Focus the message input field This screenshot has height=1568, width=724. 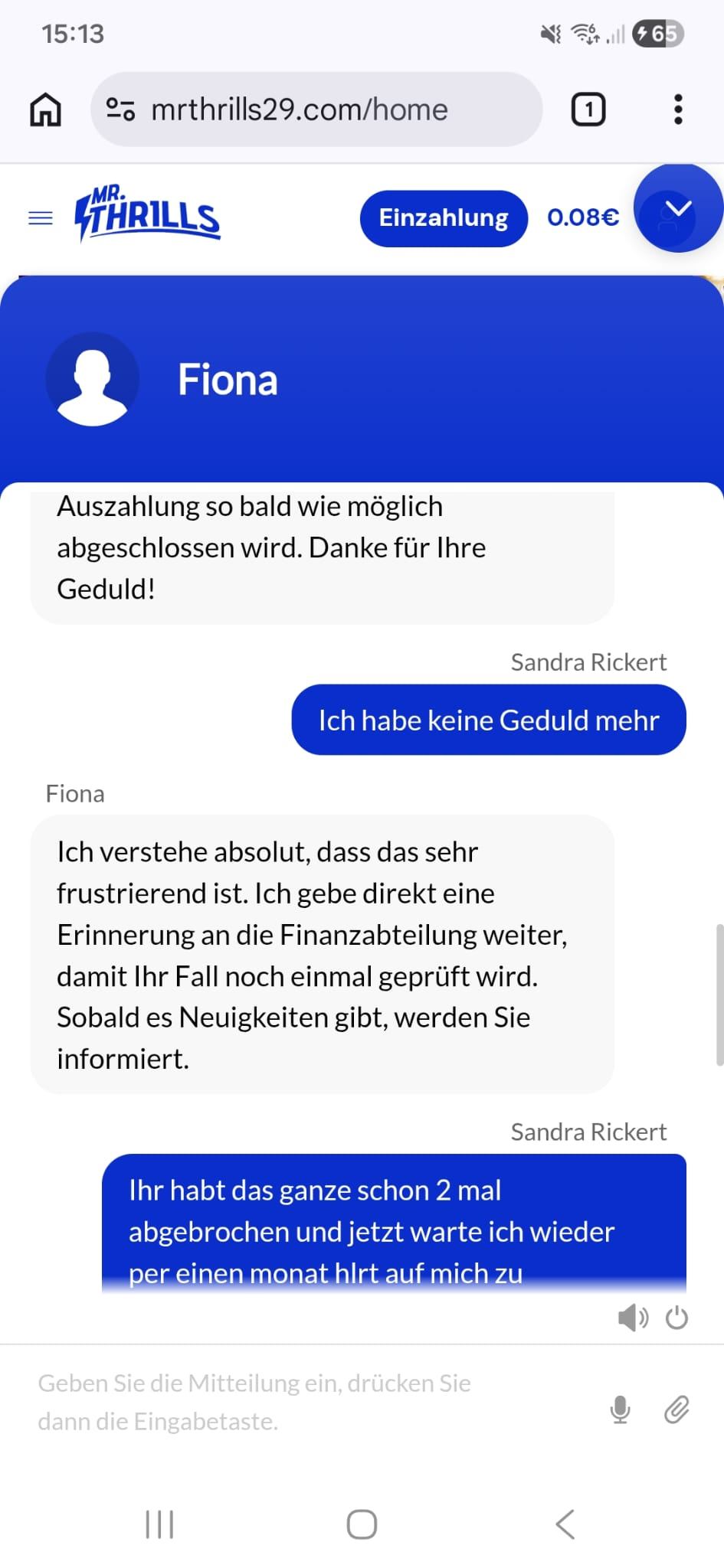pos(306,1402)
